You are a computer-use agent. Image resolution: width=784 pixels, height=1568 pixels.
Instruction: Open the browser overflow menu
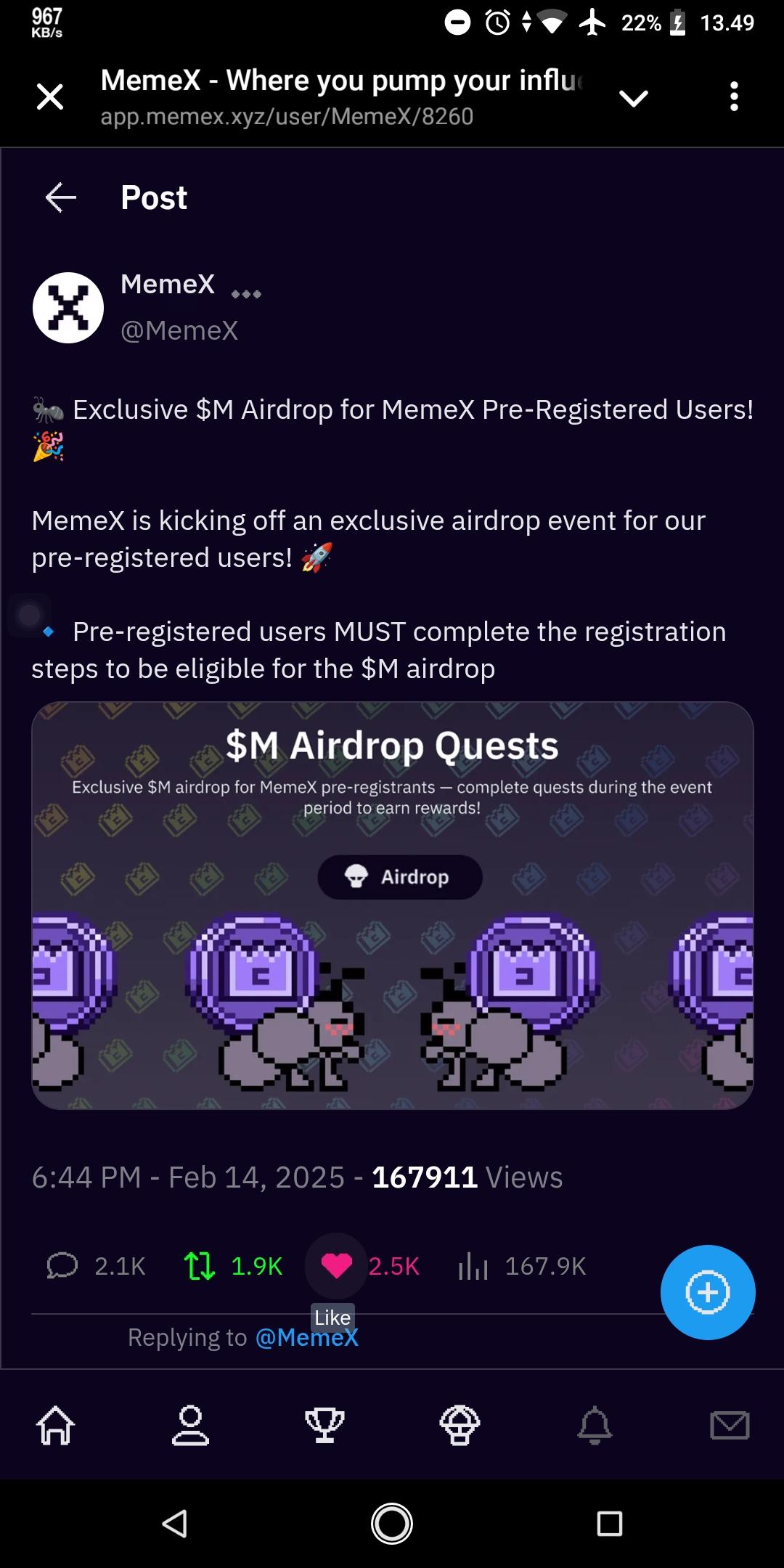coord(734,97)
